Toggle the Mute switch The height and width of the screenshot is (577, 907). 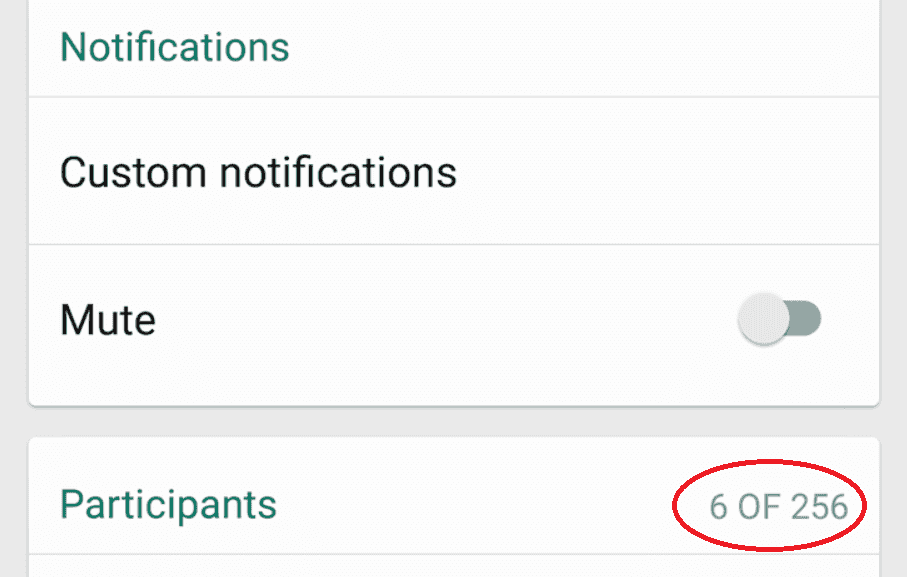point(779,320)
